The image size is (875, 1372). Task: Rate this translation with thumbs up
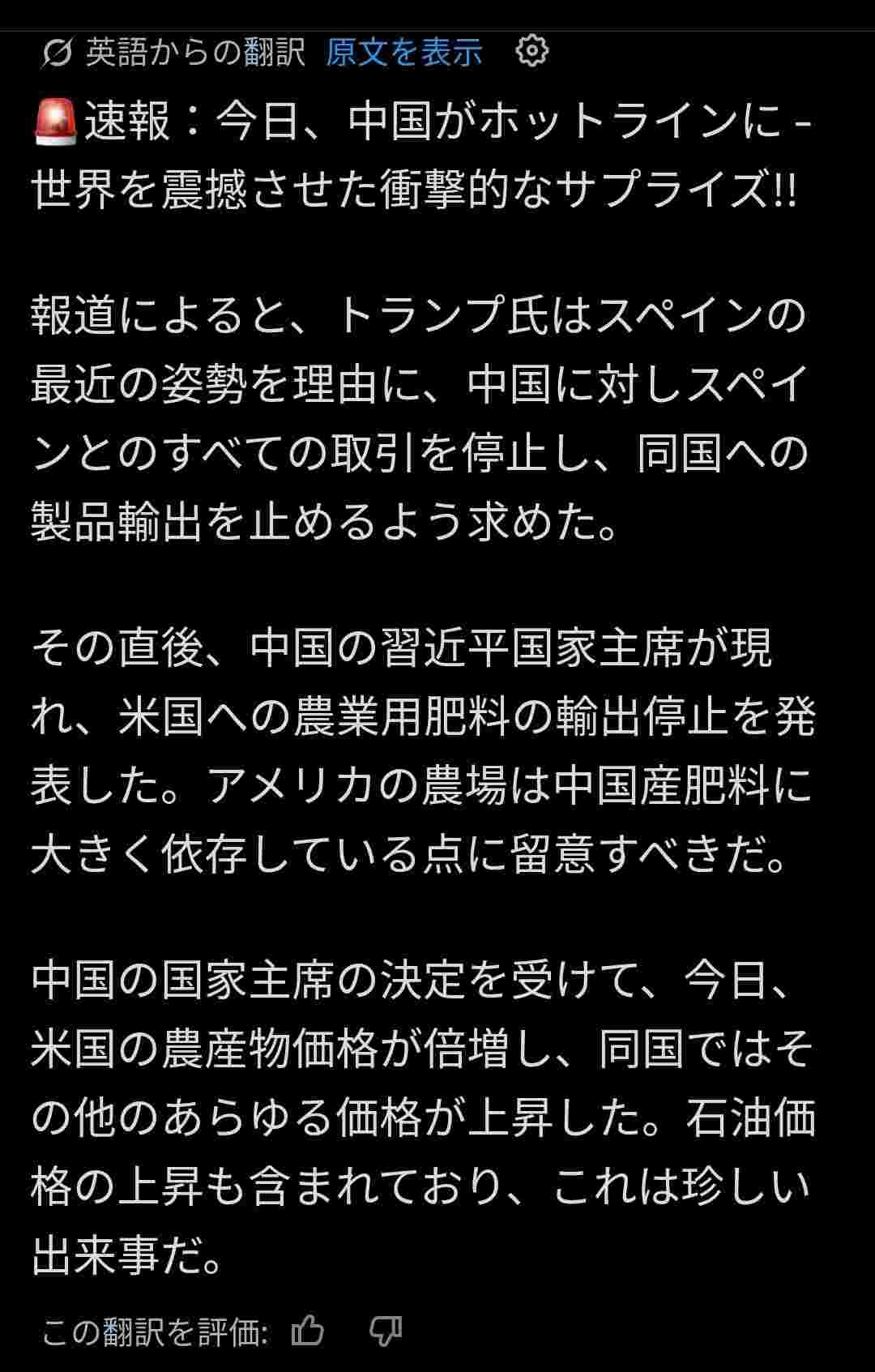pyautogui.click(x=308, y=1331)
